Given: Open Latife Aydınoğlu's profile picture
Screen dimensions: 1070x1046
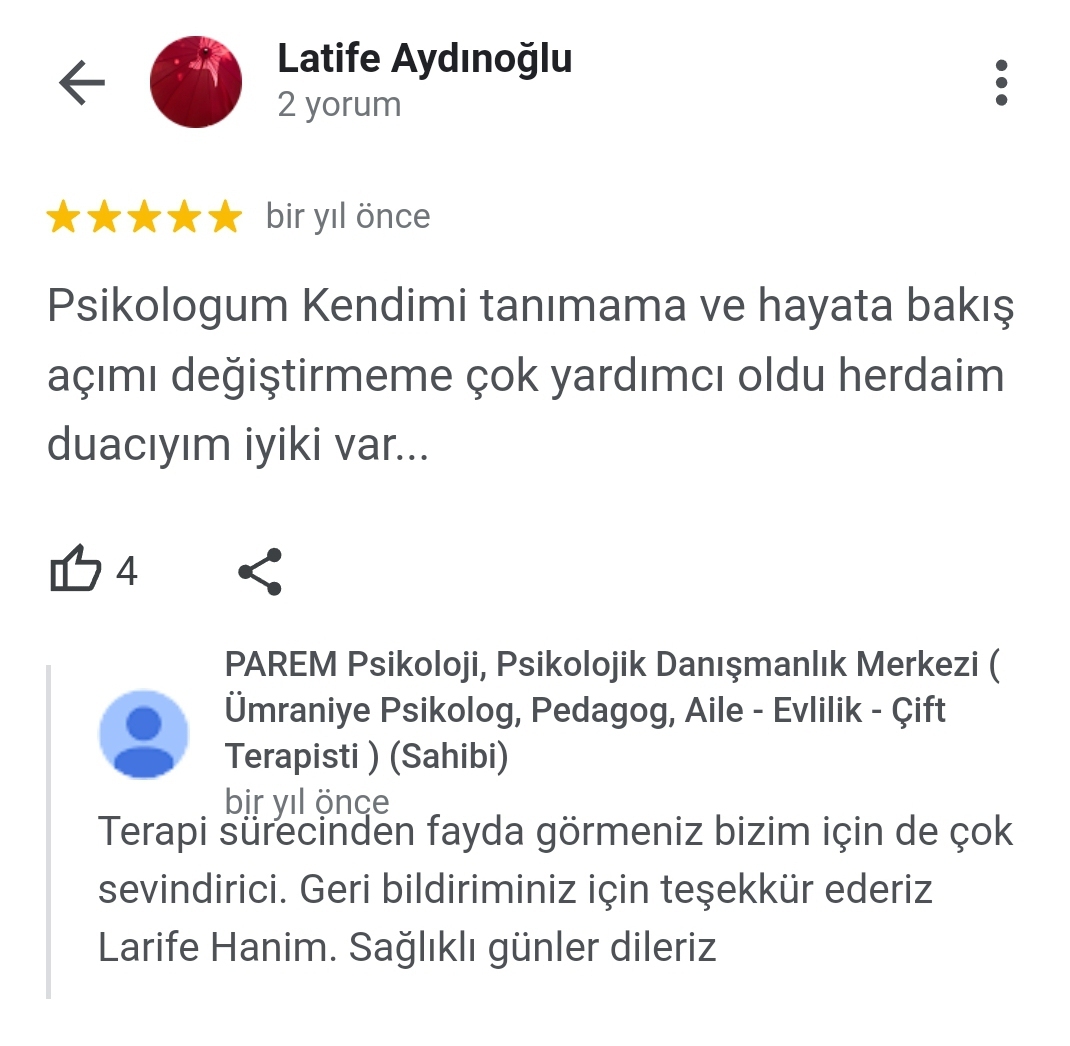Looking at the screenshot, I should [196, 82].
